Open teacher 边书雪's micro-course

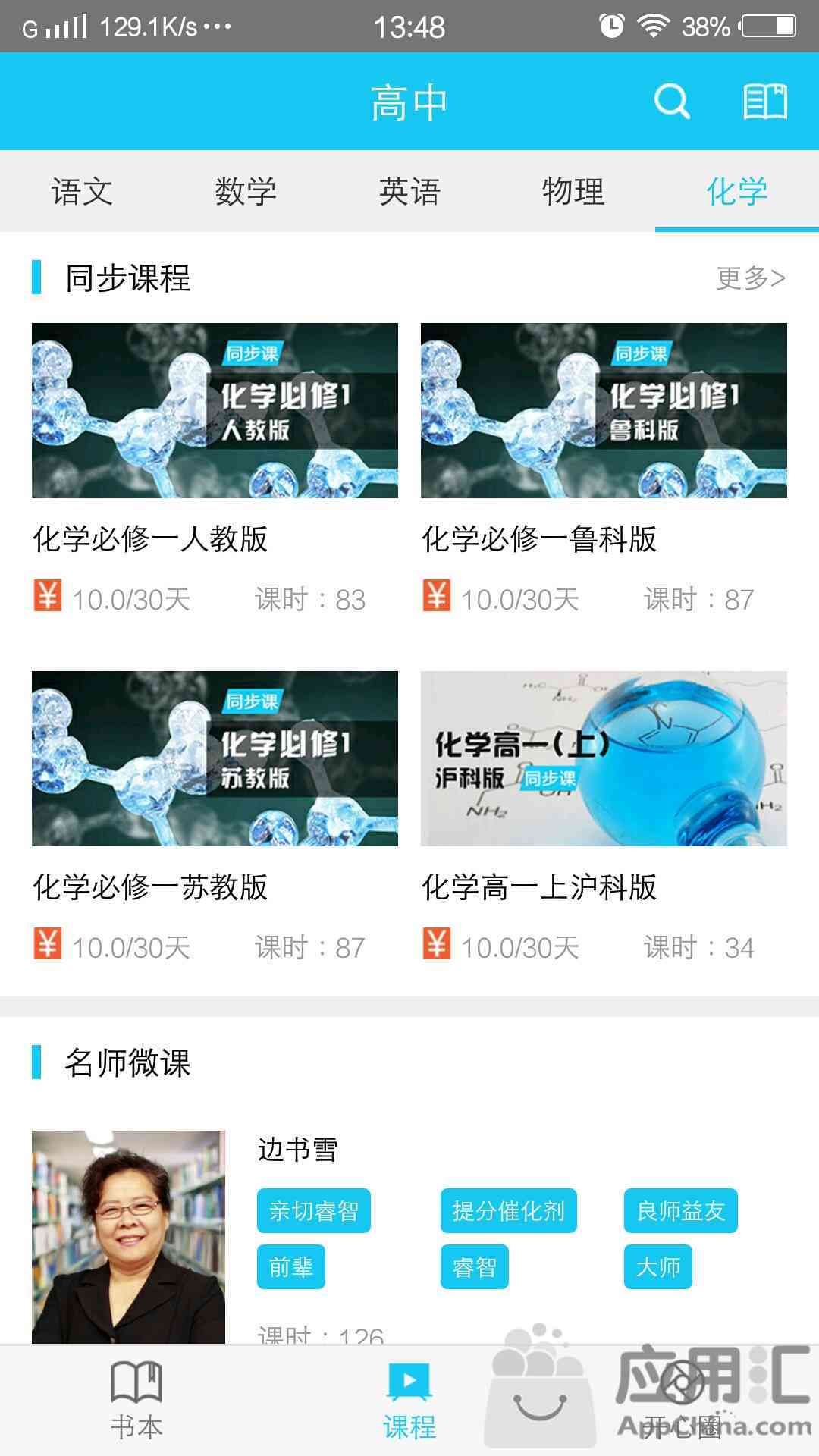[129, 1236]
